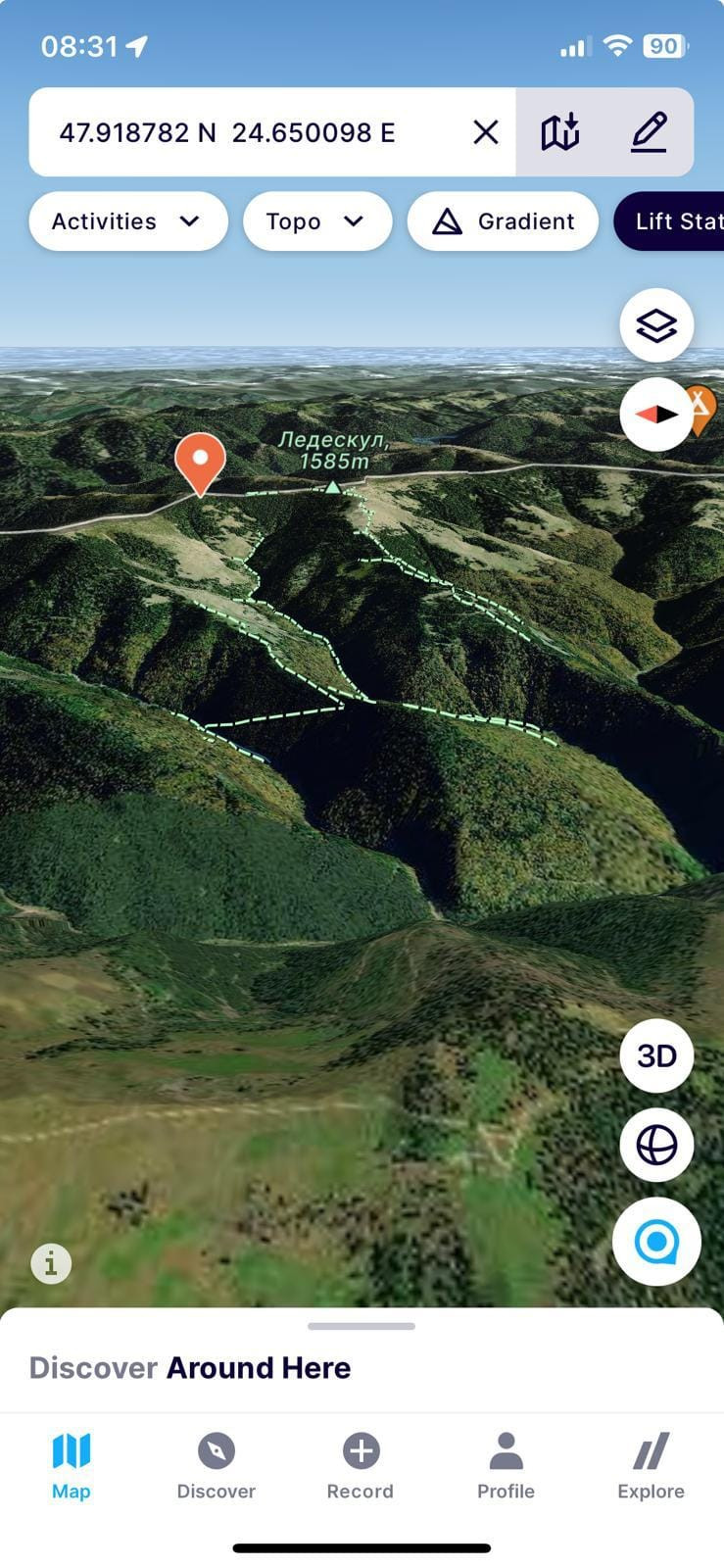Switch to the Explore tab
724x1568 pixels.
coord(651,1466)
